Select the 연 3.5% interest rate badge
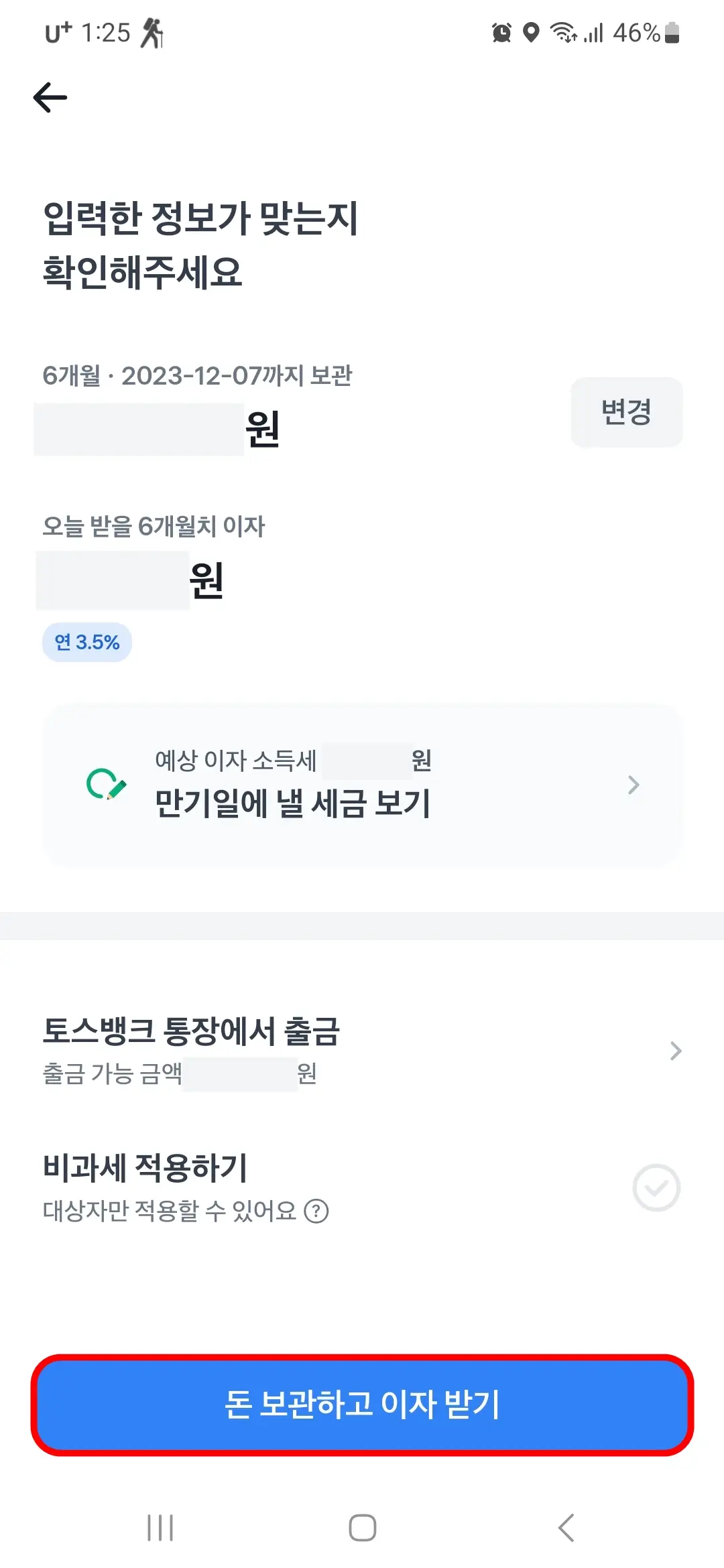Image resolution: width=724 pixels, height=1568 pixels. pyautogui.click(x=86, y=641)
